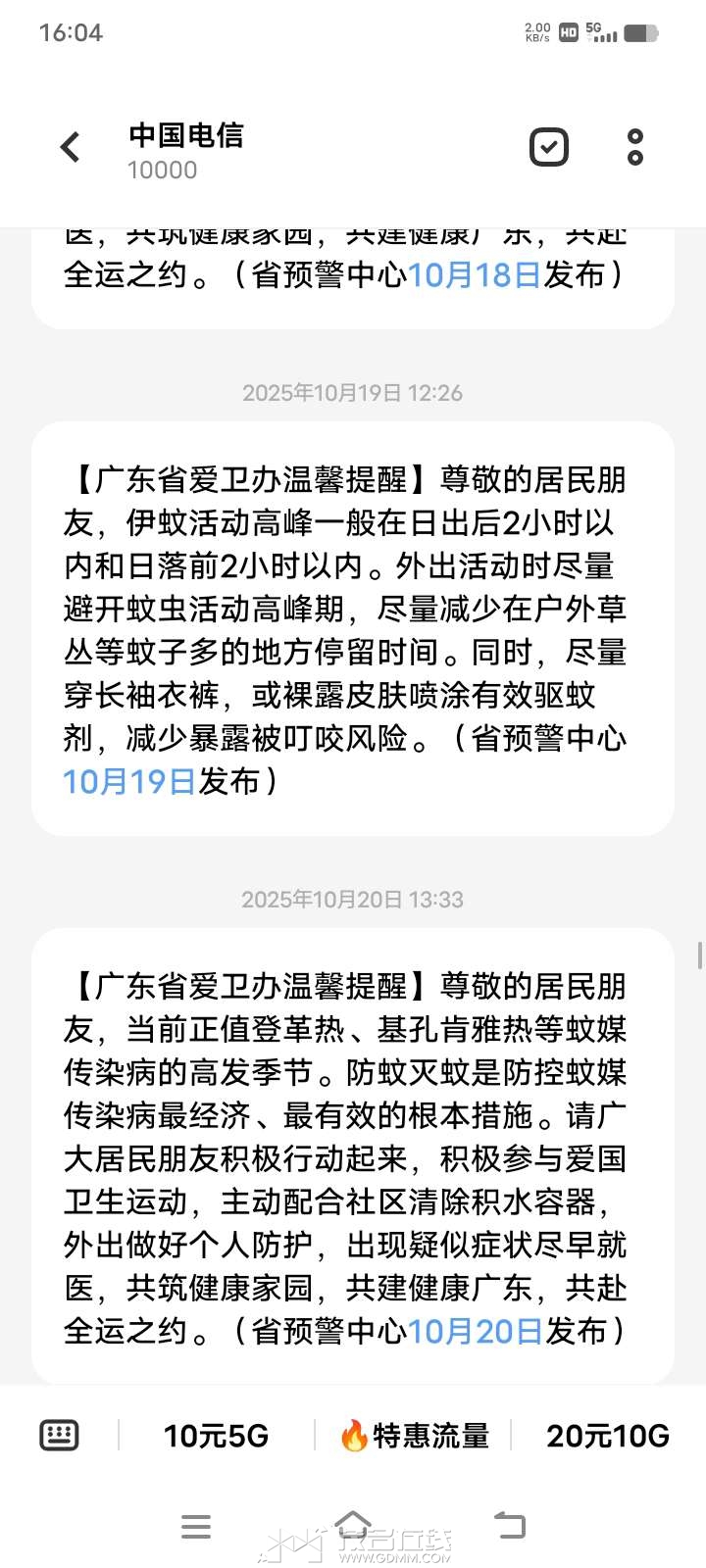Tap the 10月20日 date link
This screenshot has width=706, height=1568.
point(475,1331)
